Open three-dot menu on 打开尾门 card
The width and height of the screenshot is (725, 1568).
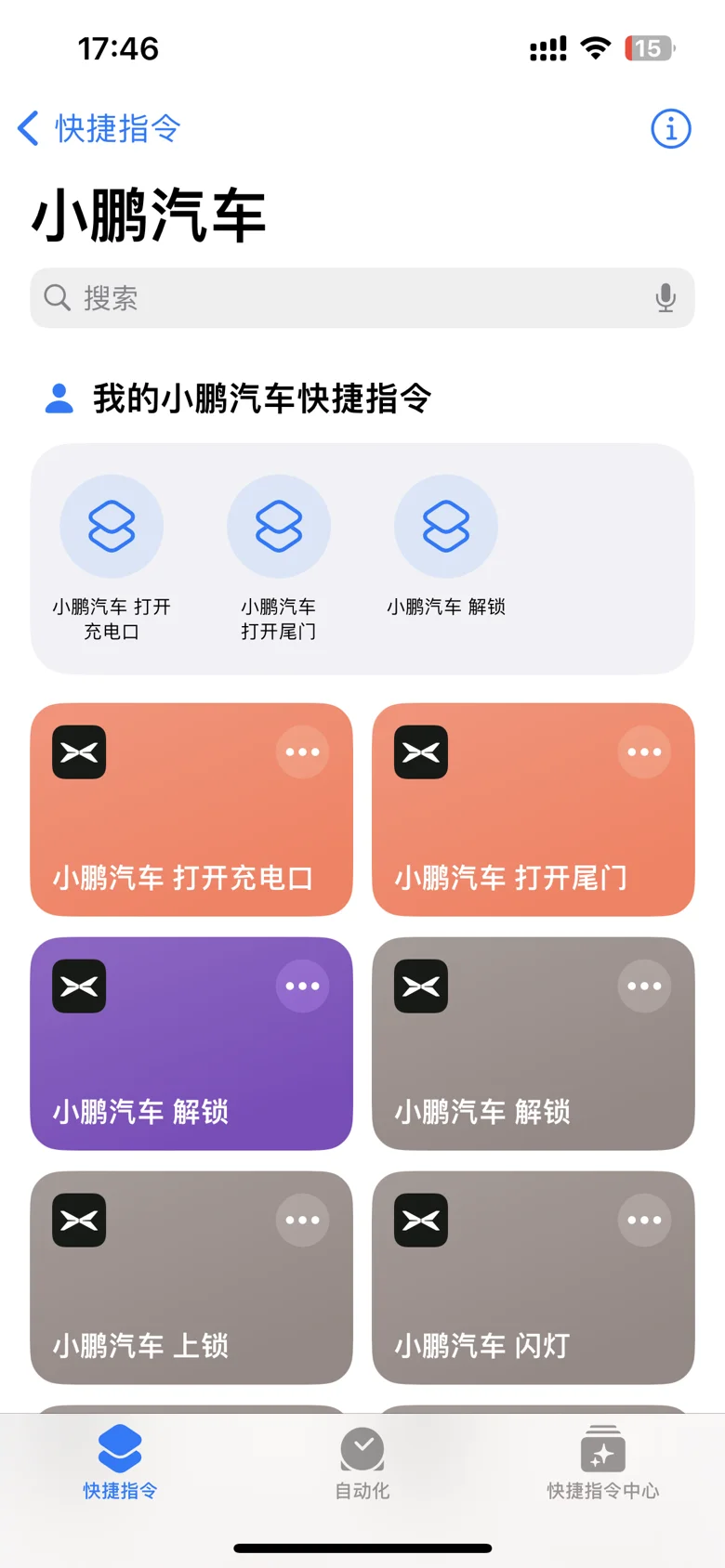click(644, 751)
